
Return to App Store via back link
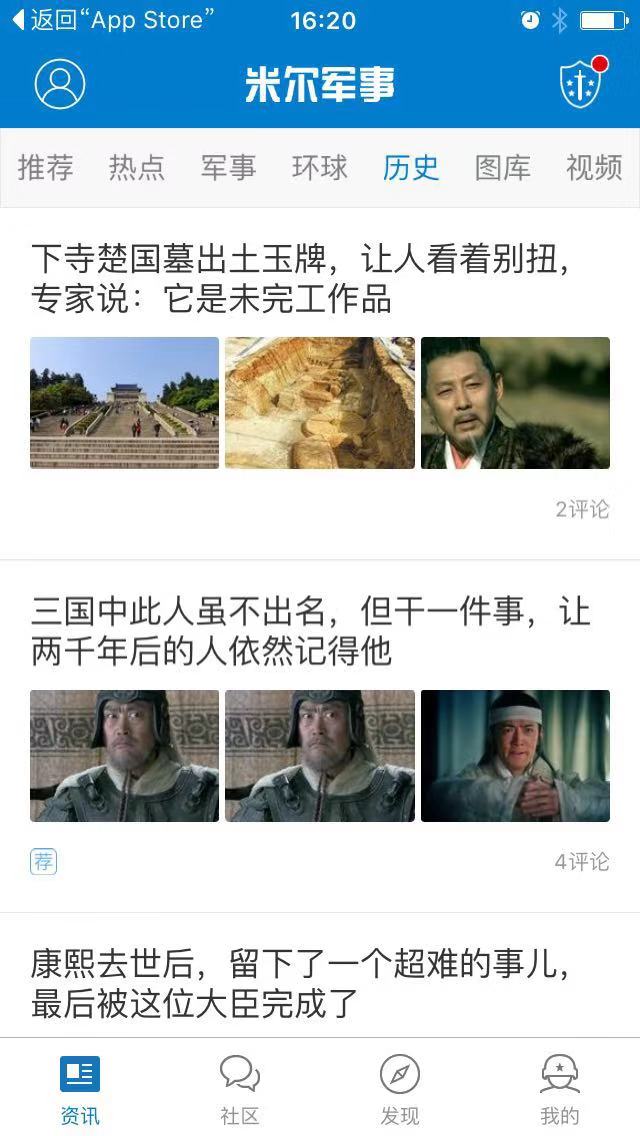(x=112, y=20)
